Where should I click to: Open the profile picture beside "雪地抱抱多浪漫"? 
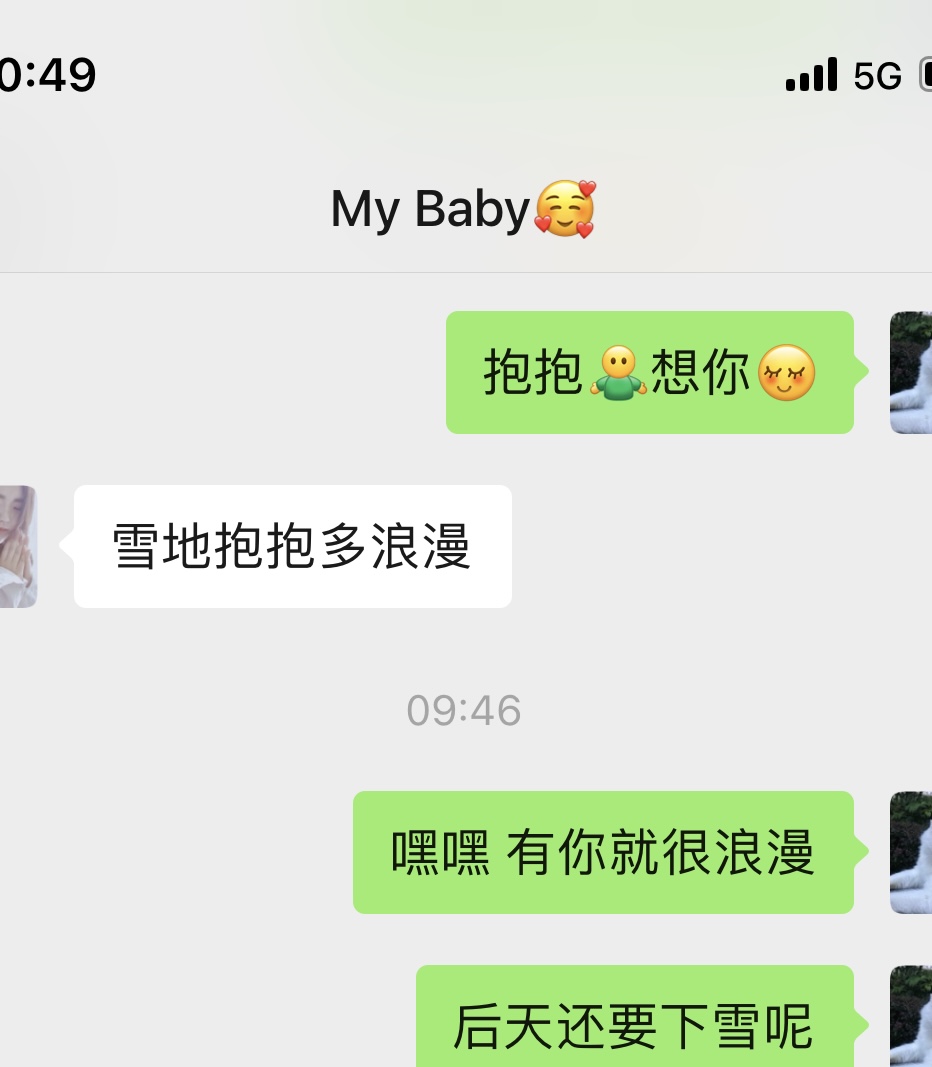click(x=17, y=546)
